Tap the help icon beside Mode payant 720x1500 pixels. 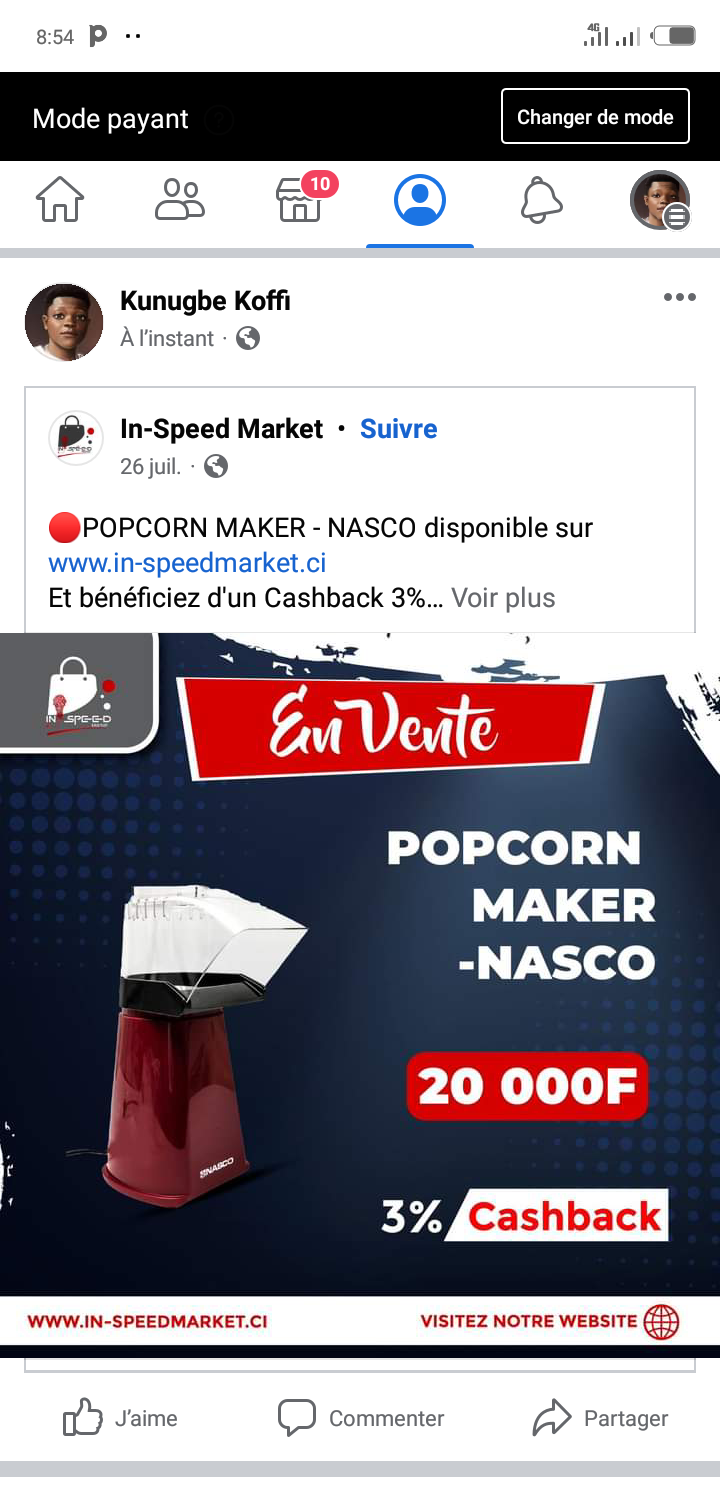coord(219,120)
